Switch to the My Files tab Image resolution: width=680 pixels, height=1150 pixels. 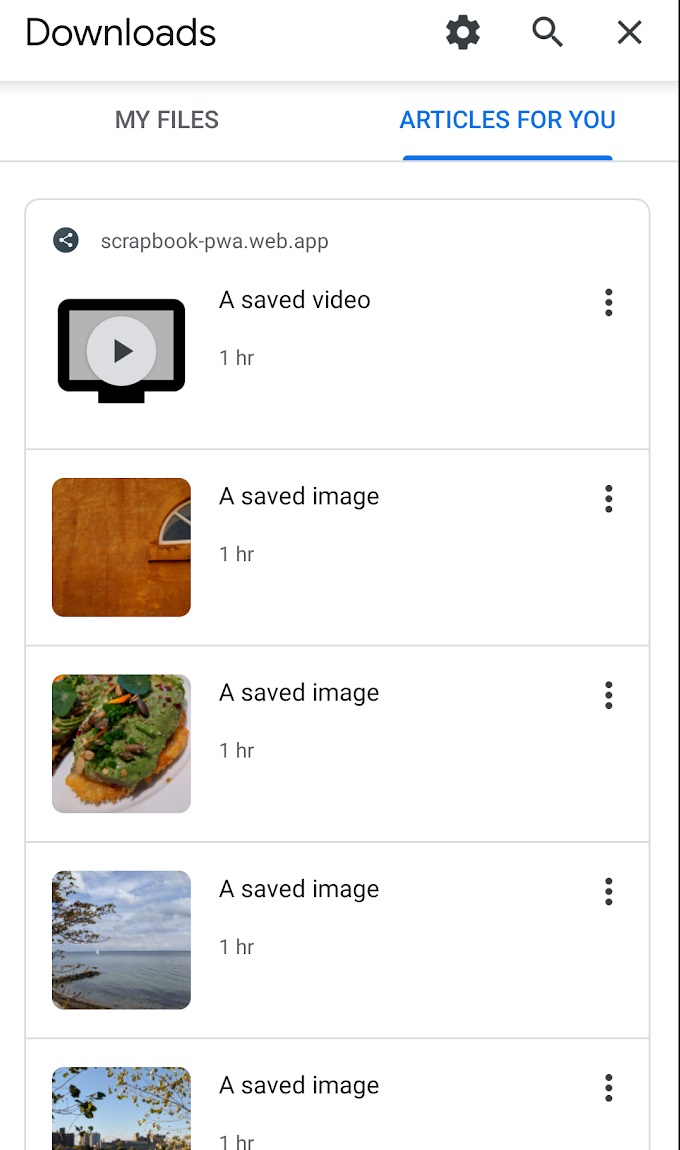[x=167, y=120]
